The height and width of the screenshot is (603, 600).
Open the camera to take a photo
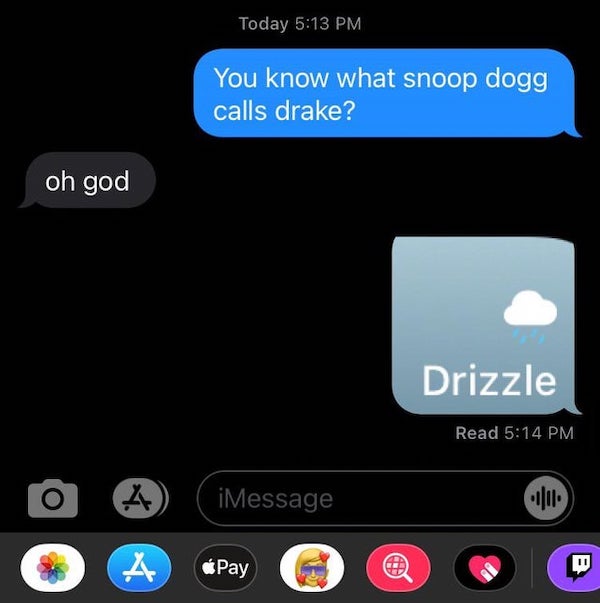(x=54, y=497)
